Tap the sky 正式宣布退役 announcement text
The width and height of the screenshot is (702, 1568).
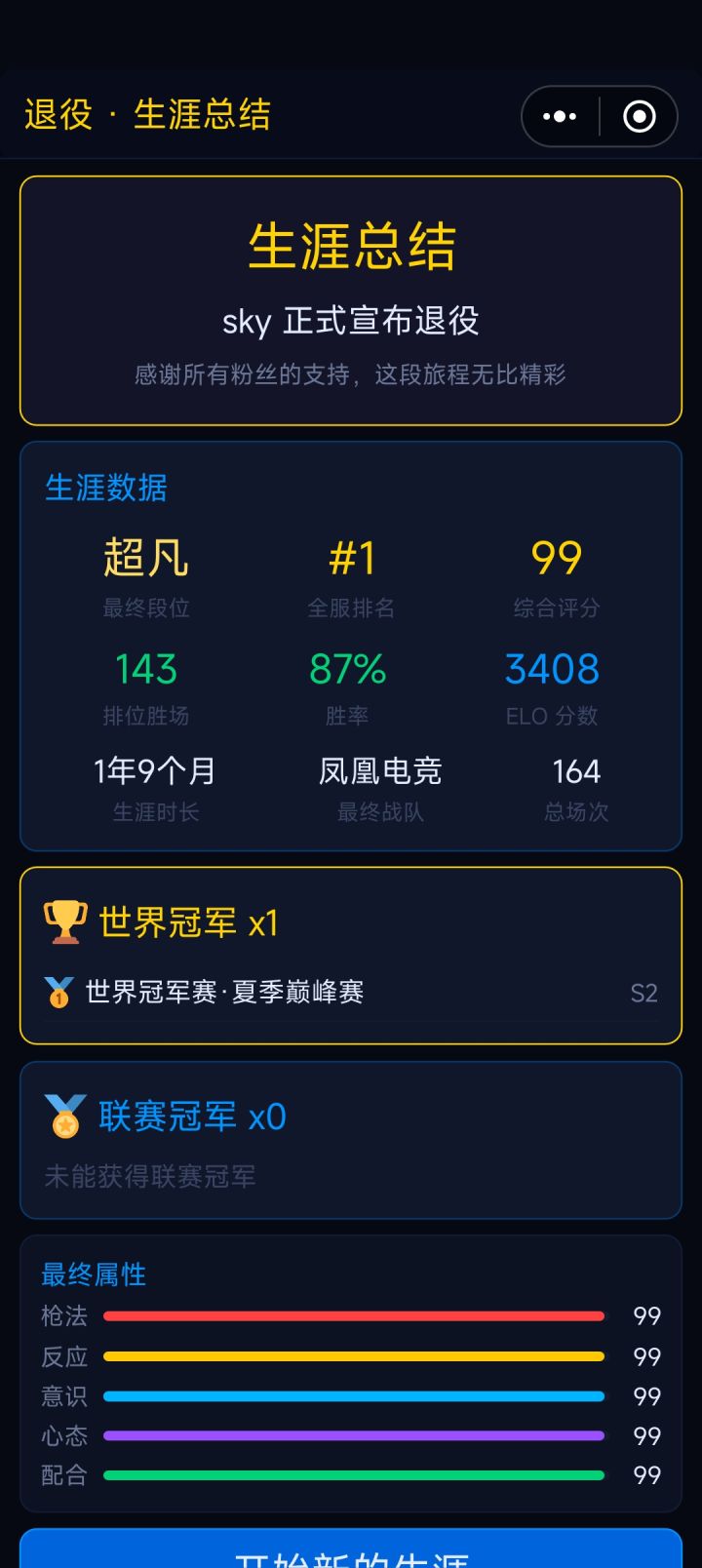[x=351, y=320]
